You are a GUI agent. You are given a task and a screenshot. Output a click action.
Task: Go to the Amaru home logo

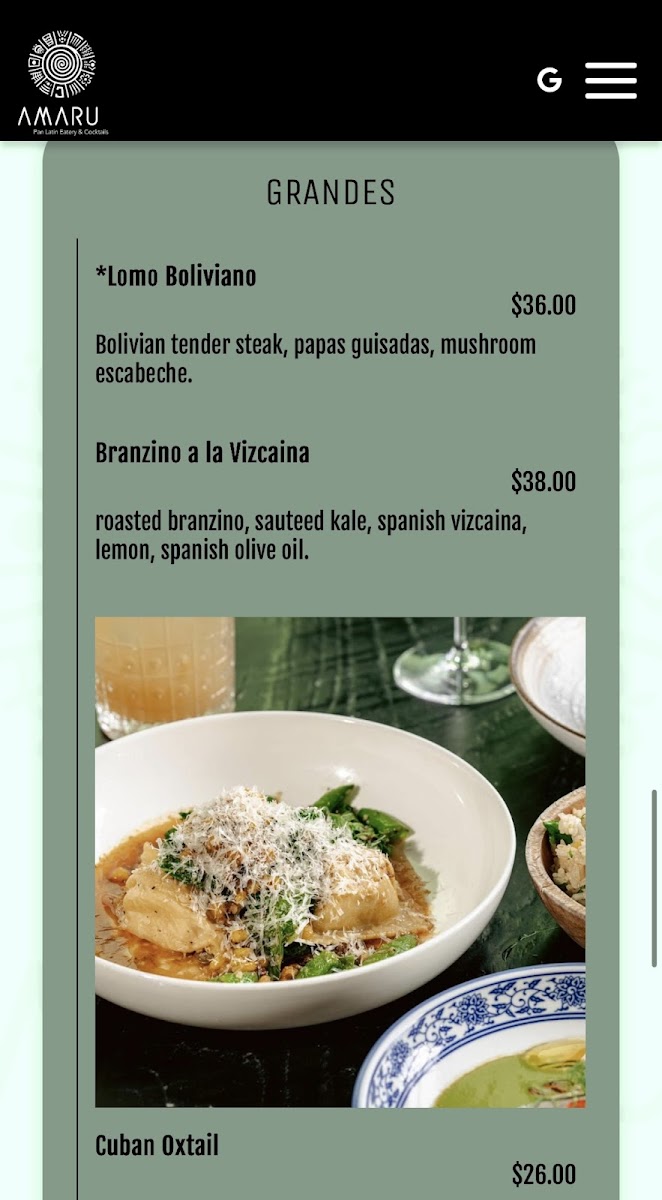62,82
